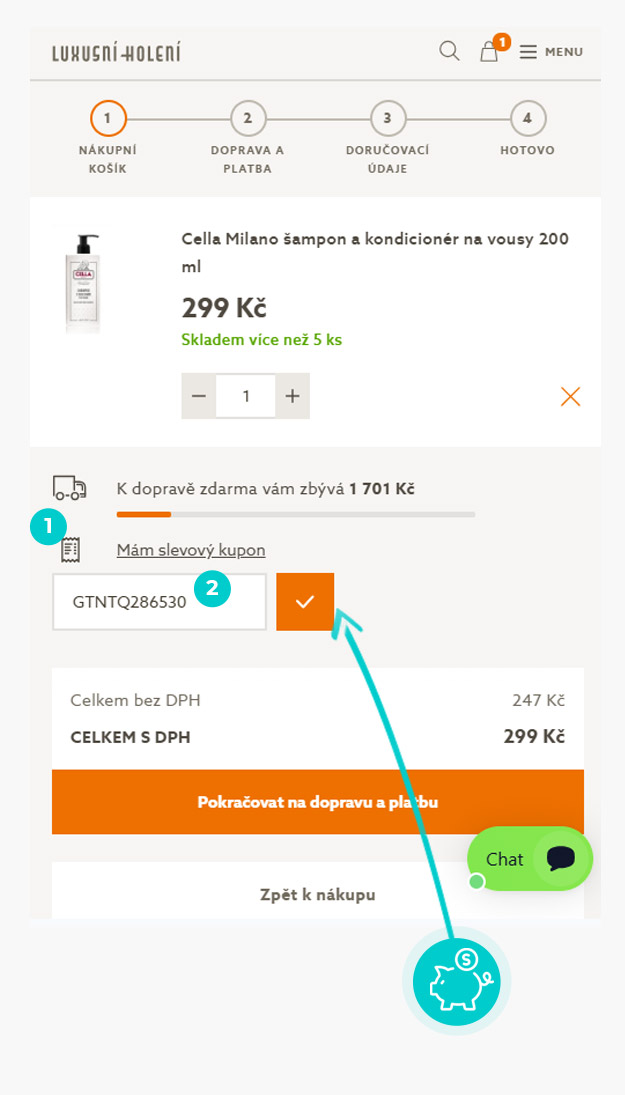Open the MENU hamburger button
Viewport: 625px width, 1095px height.
pos(551,52)
